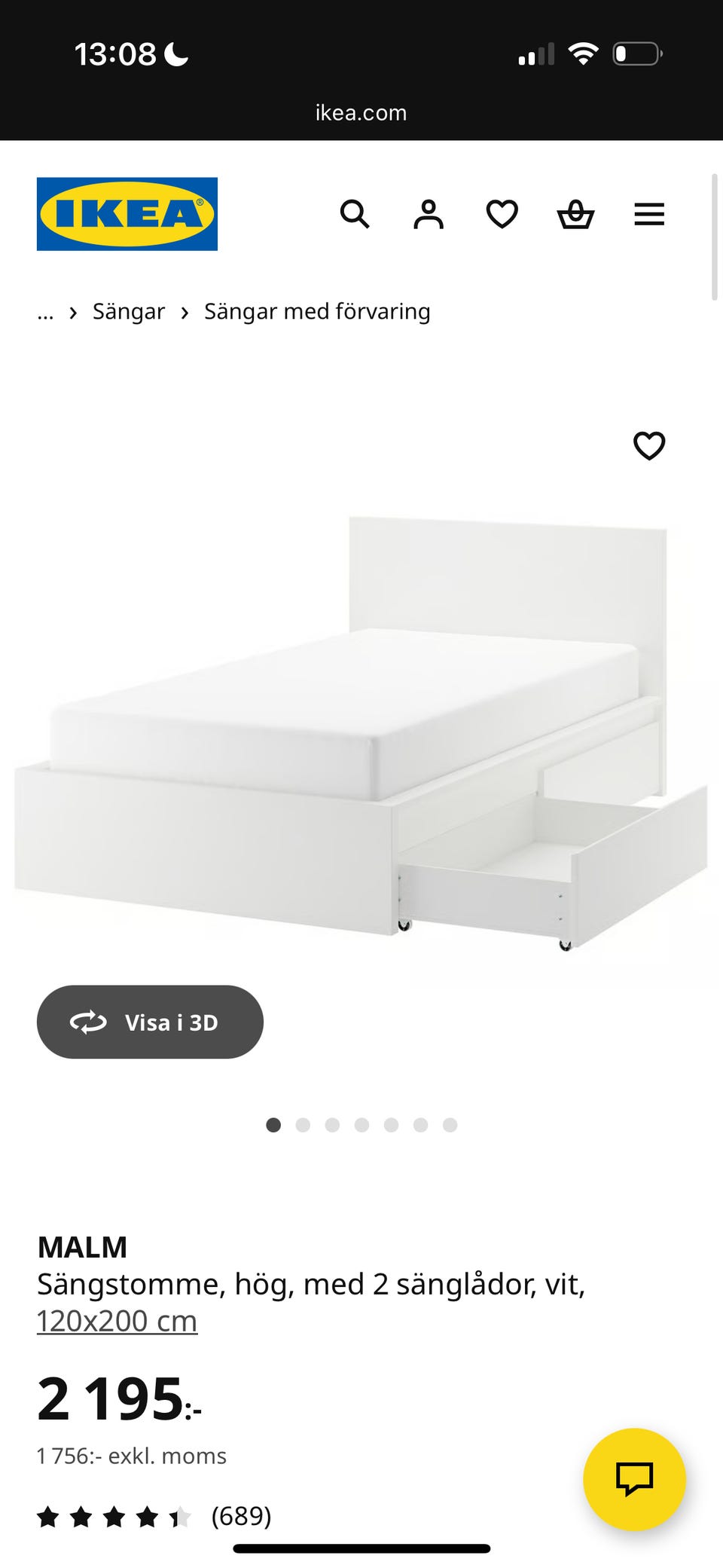
Task: Go to IKEA home via logo
Action: coord(127,214)
